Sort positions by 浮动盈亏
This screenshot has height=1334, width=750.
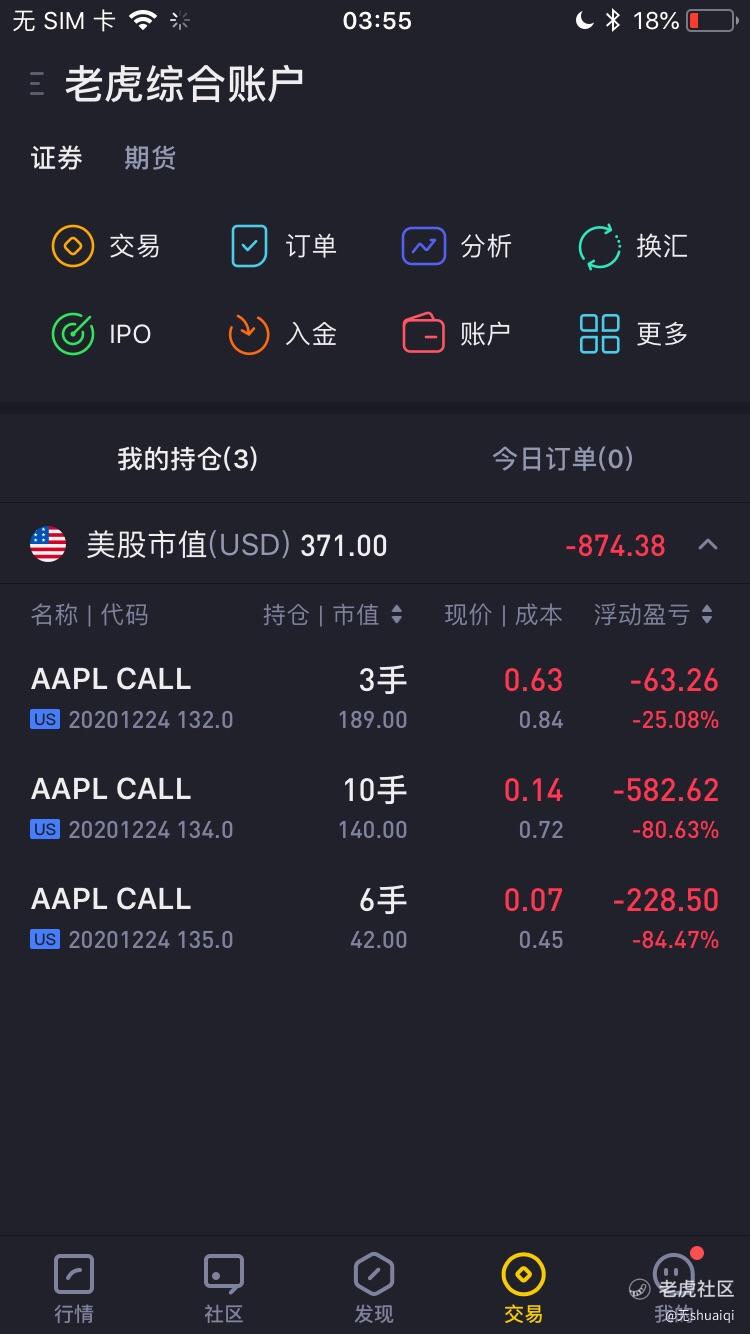click(654, 615)
